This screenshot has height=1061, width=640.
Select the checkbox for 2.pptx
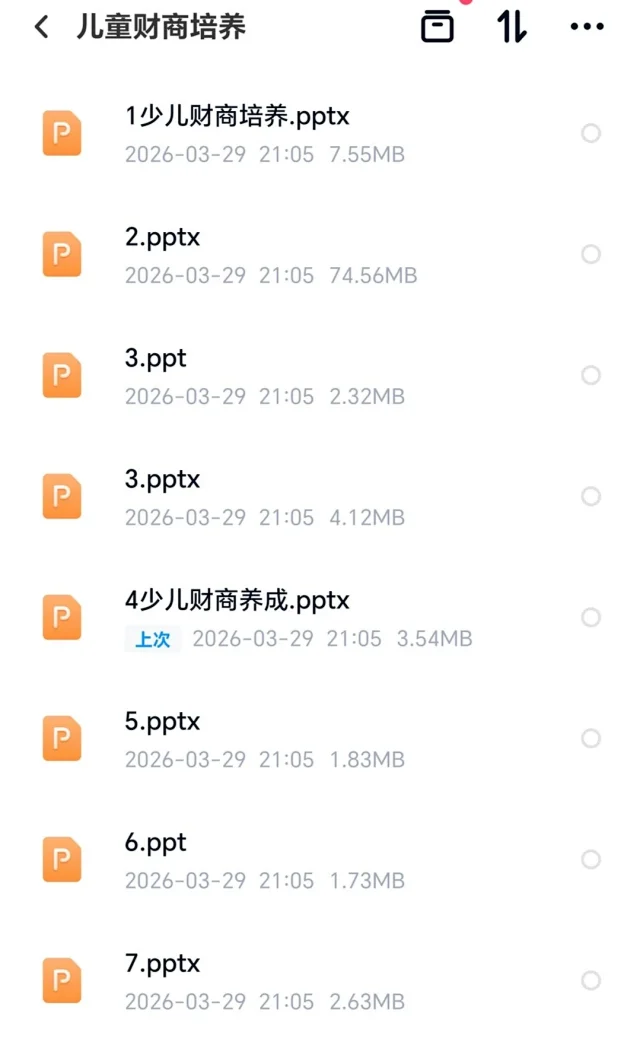(591, 254)
